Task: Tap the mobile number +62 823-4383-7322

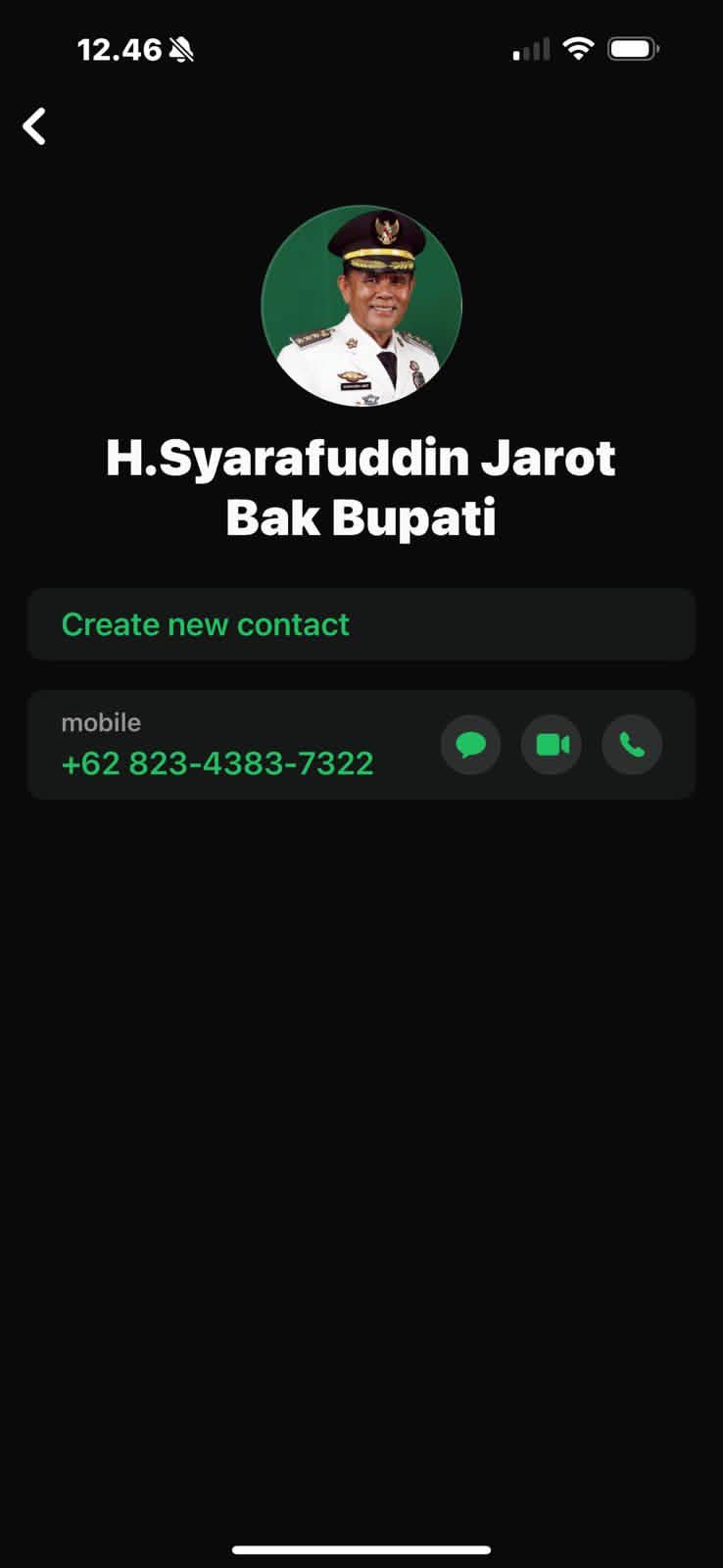Action: click(x=217, y=763)
